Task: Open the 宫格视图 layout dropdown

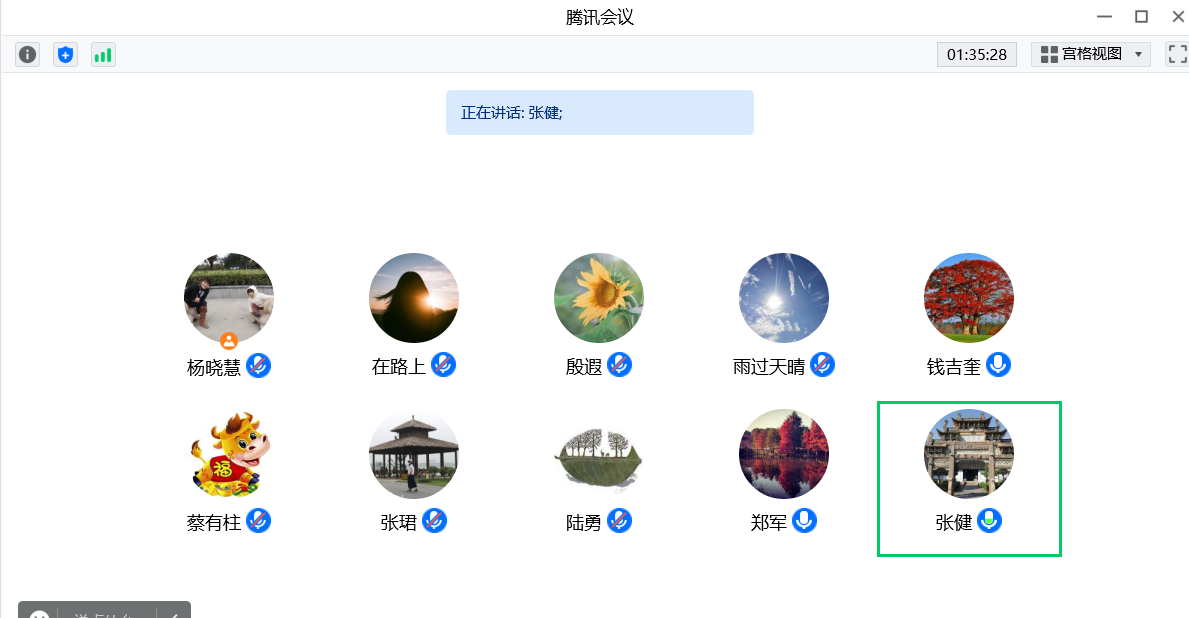Action: 1091,54
